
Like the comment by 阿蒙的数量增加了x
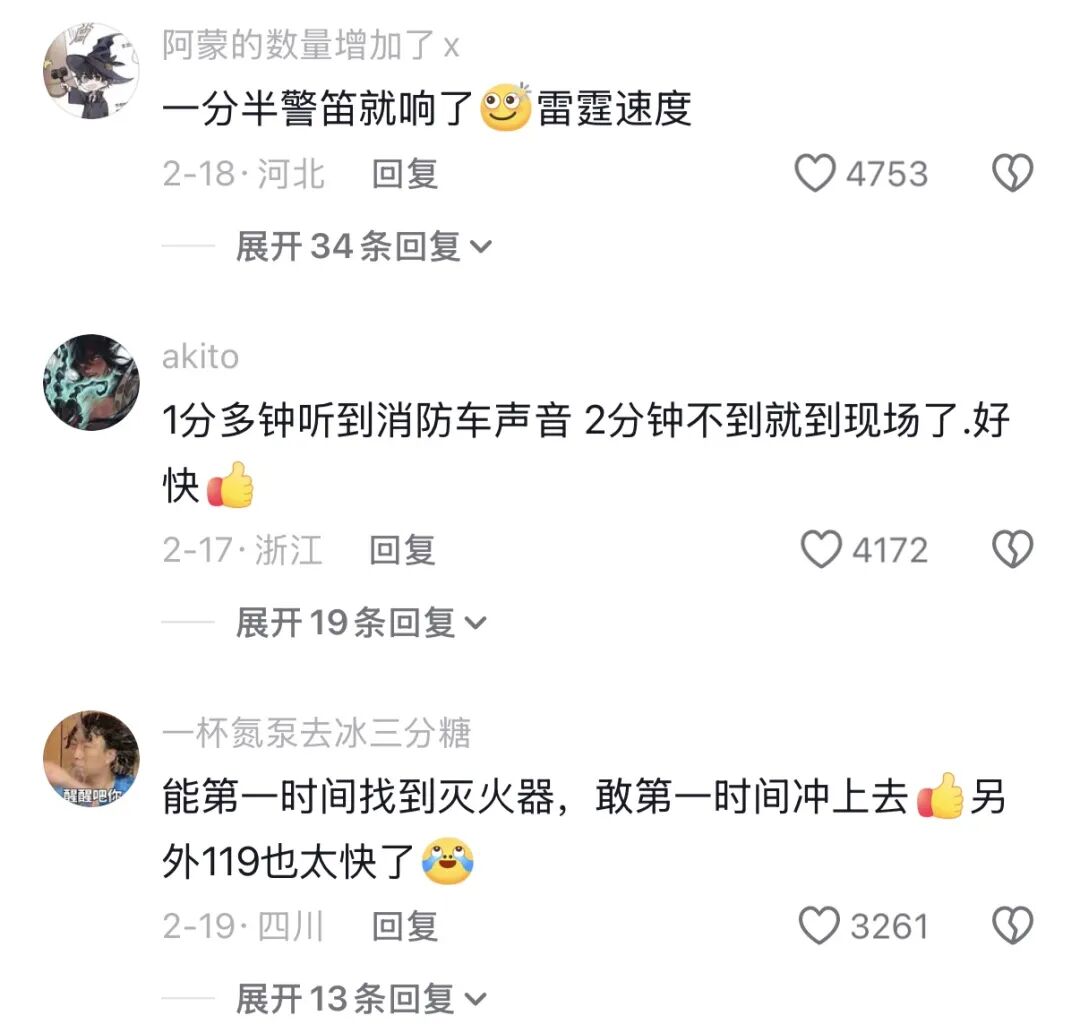[815, 174]
